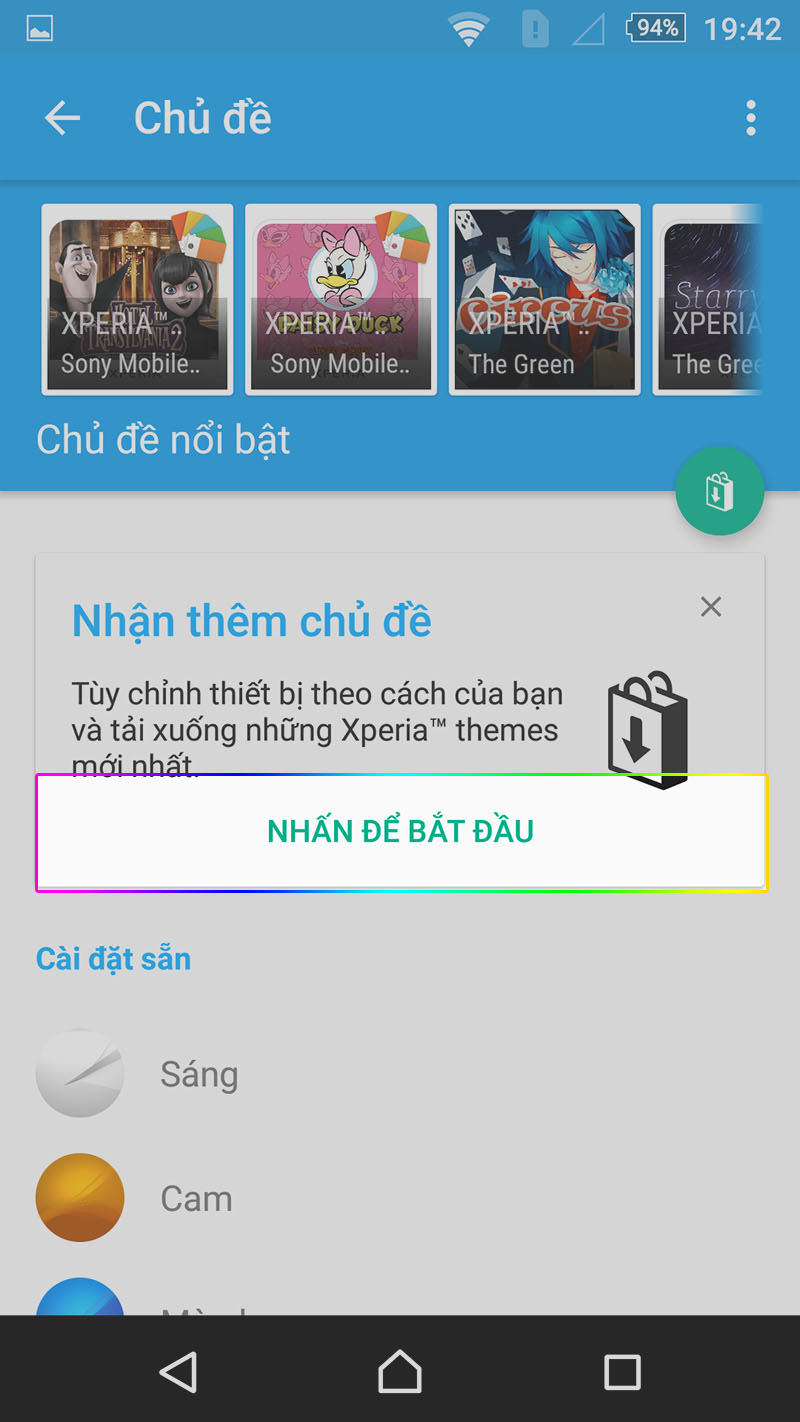Go back using the app bar arrow
The height and width of the screenshot is (1422, 800).
coord(62,119)
